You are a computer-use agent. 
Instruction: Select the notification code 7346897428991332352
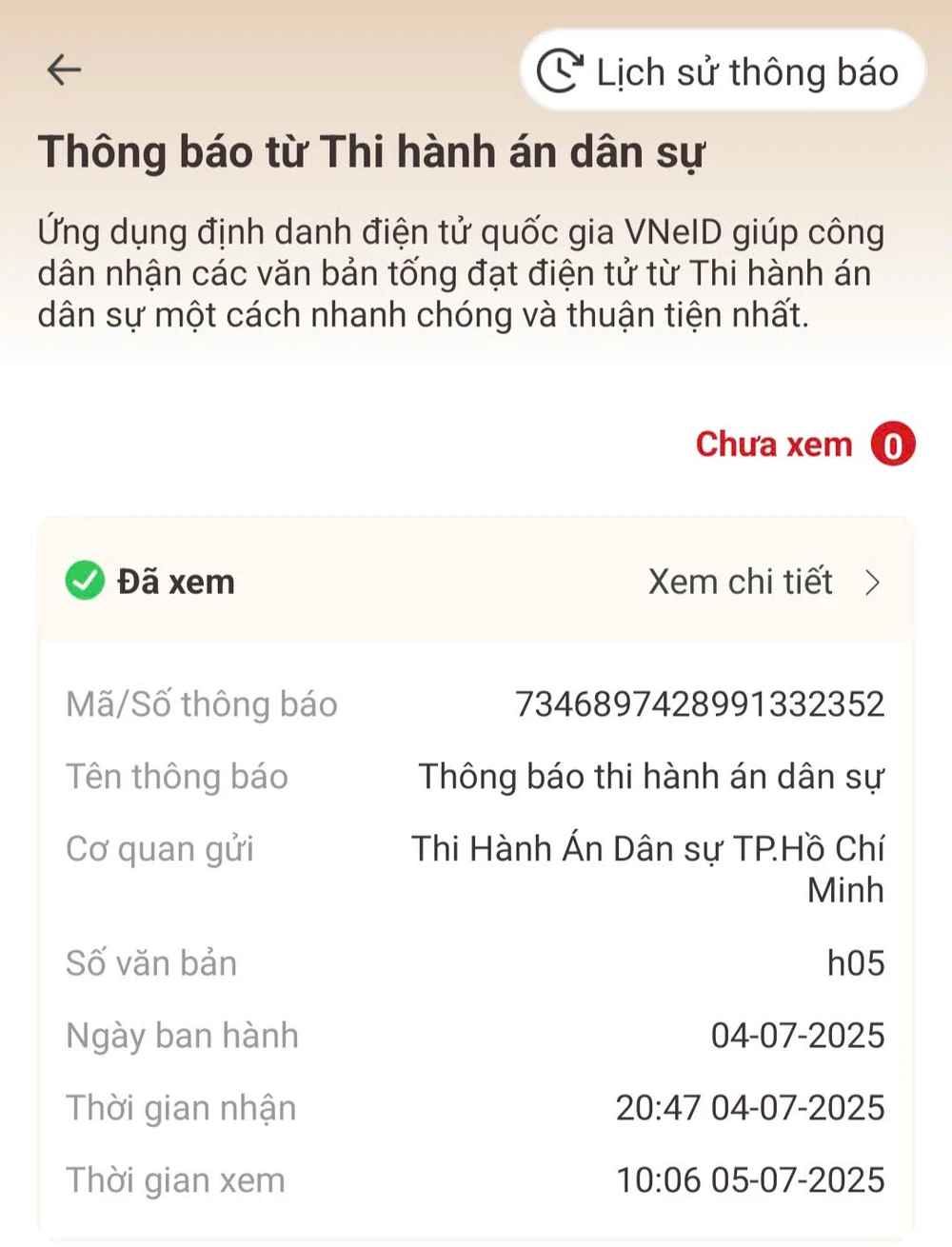(701, 703)
